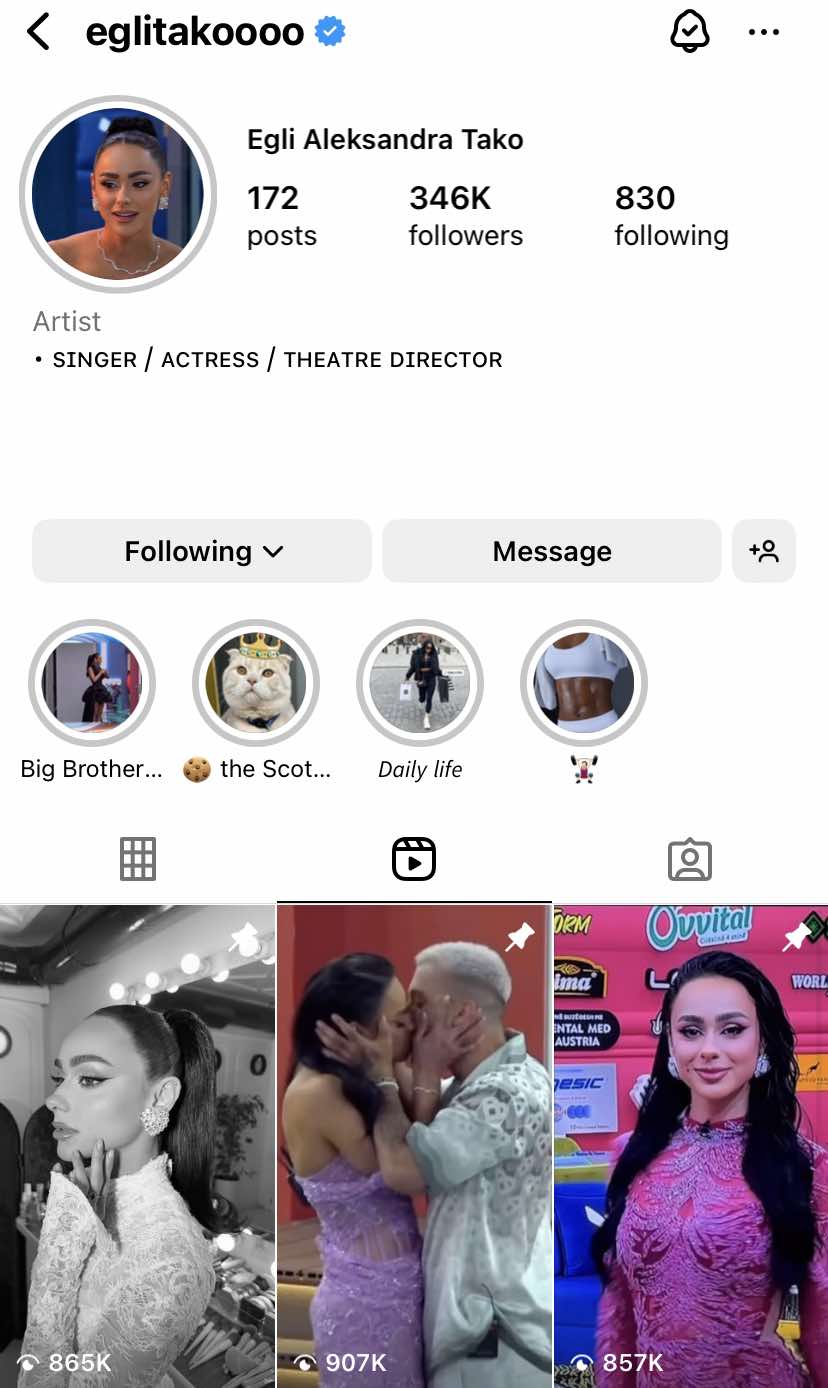
Task: Show suggested people with add-person button
Action: [x=764, y=551]
